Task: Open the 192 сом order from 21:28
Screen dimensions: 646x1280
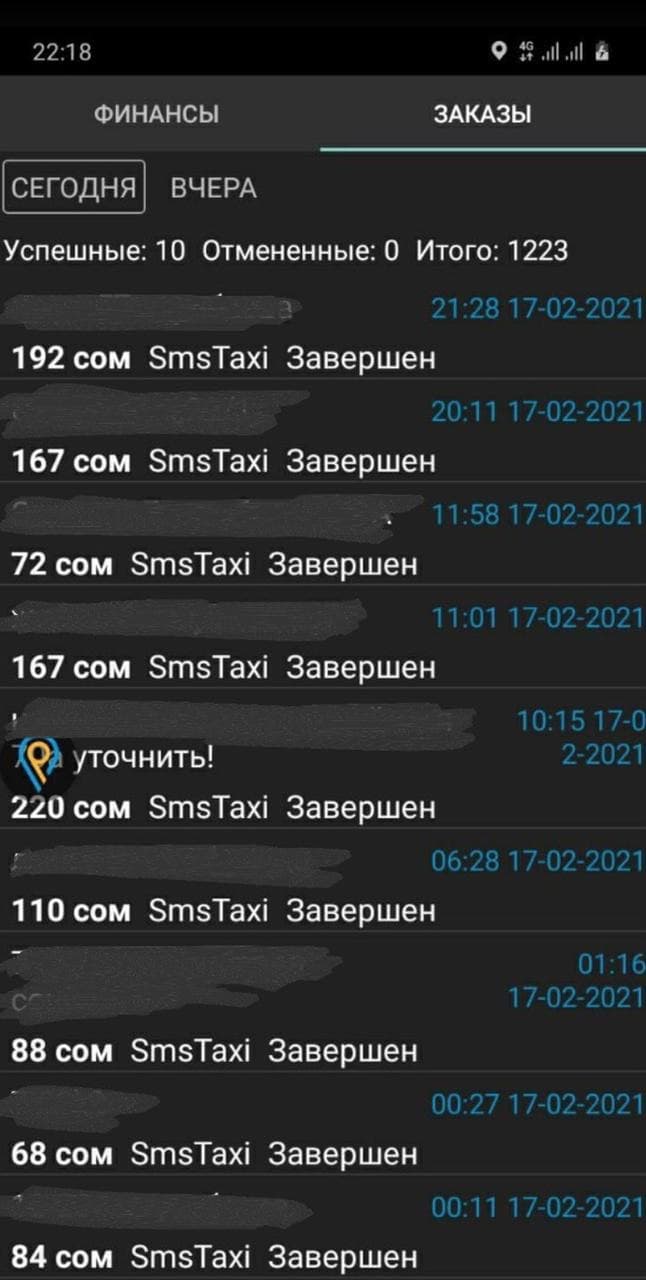Action: tap(322, 335)
